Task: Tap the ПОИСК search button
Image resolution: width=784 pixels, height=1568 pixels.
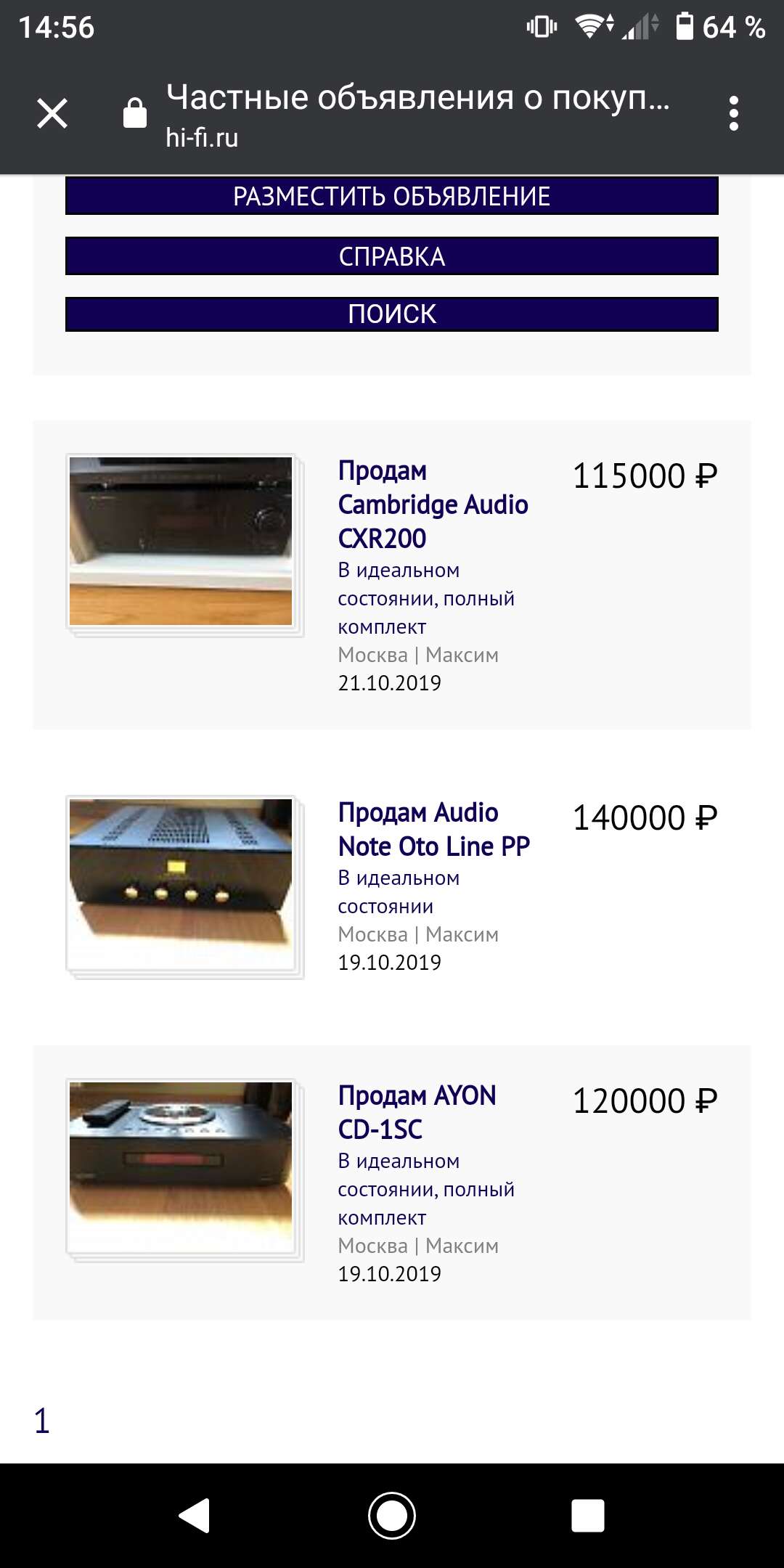Action: tap(392, 314)
